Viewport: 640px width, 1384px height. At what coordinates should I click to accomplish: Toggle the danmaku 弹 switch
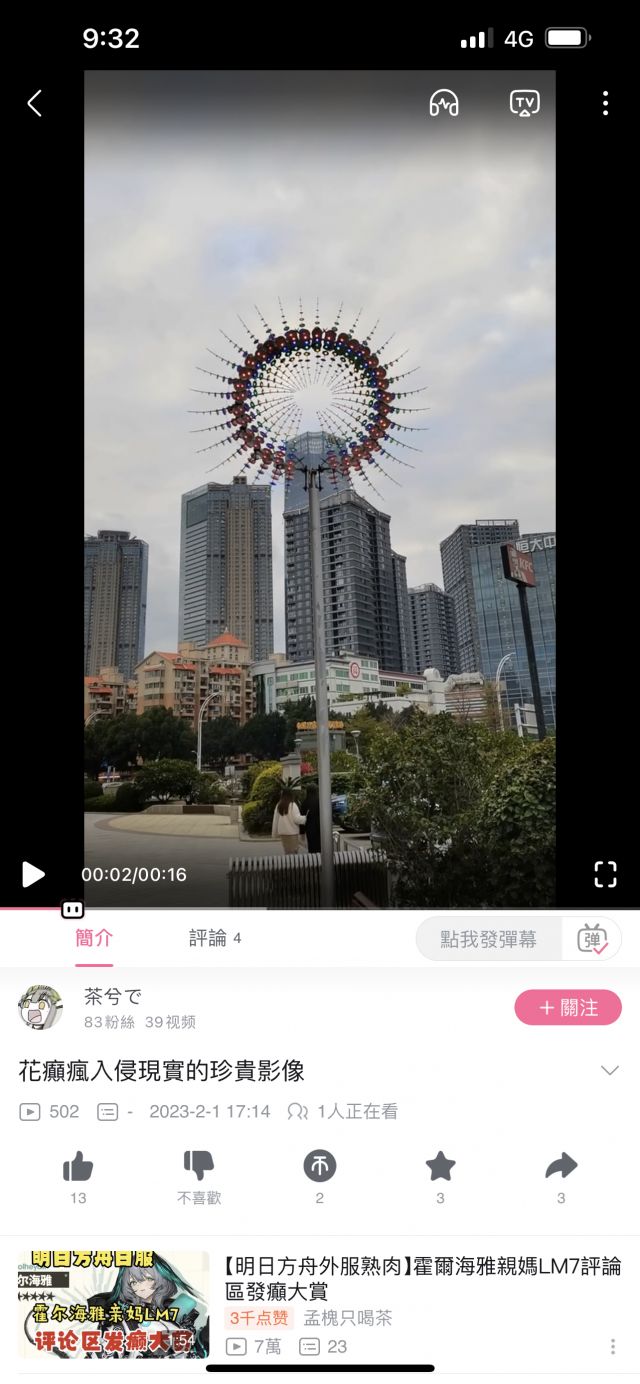pos(592,939)
